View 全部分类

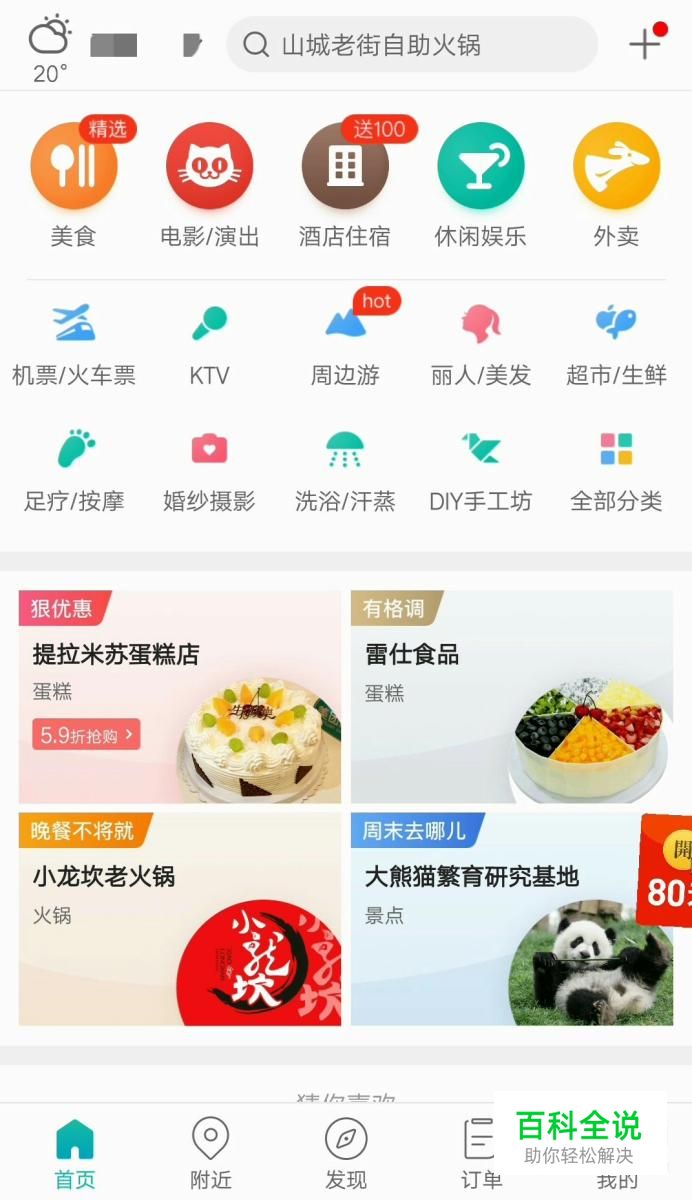616,470
